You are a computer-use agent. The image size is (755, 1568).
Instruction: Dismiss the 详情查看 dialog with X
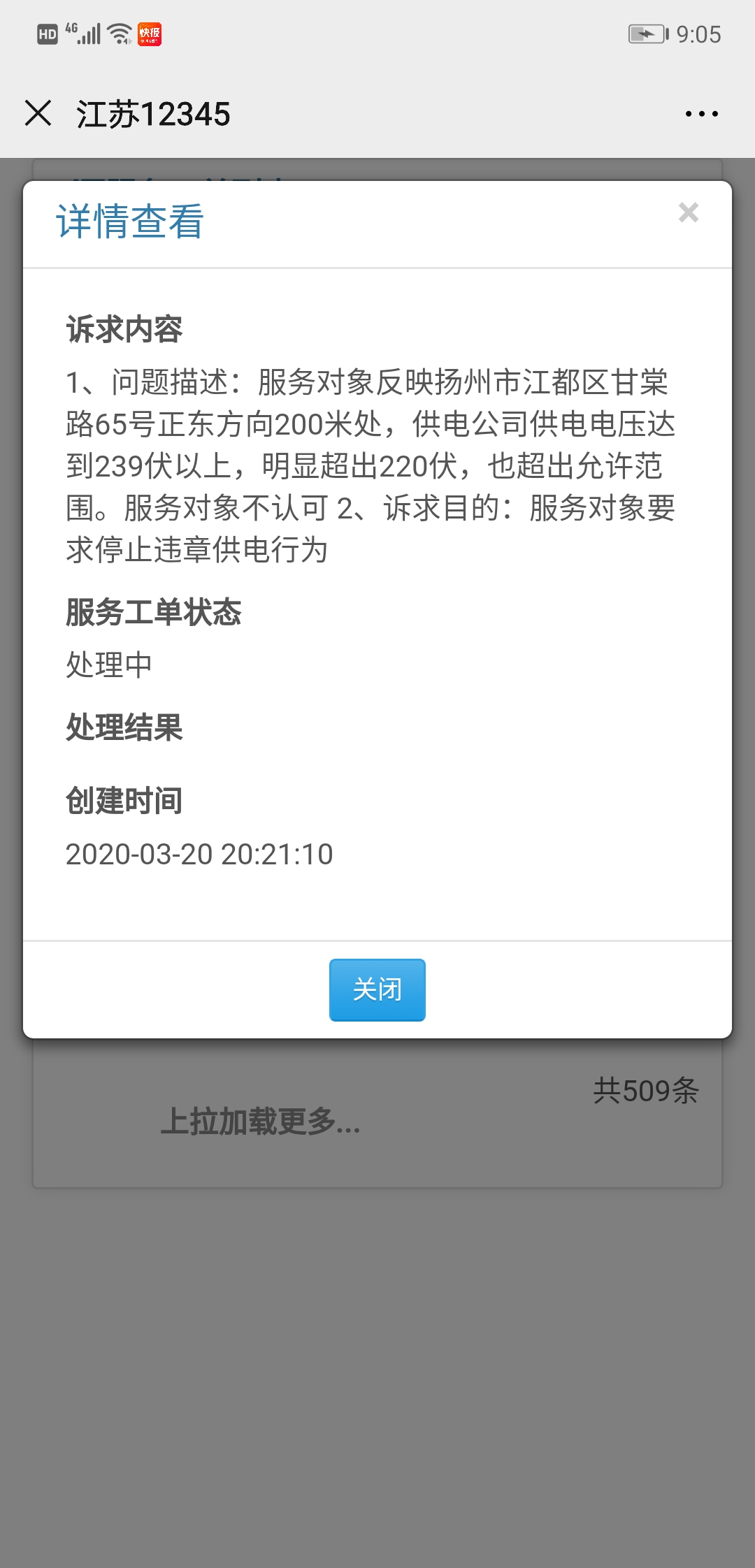[x=688, y=212]
